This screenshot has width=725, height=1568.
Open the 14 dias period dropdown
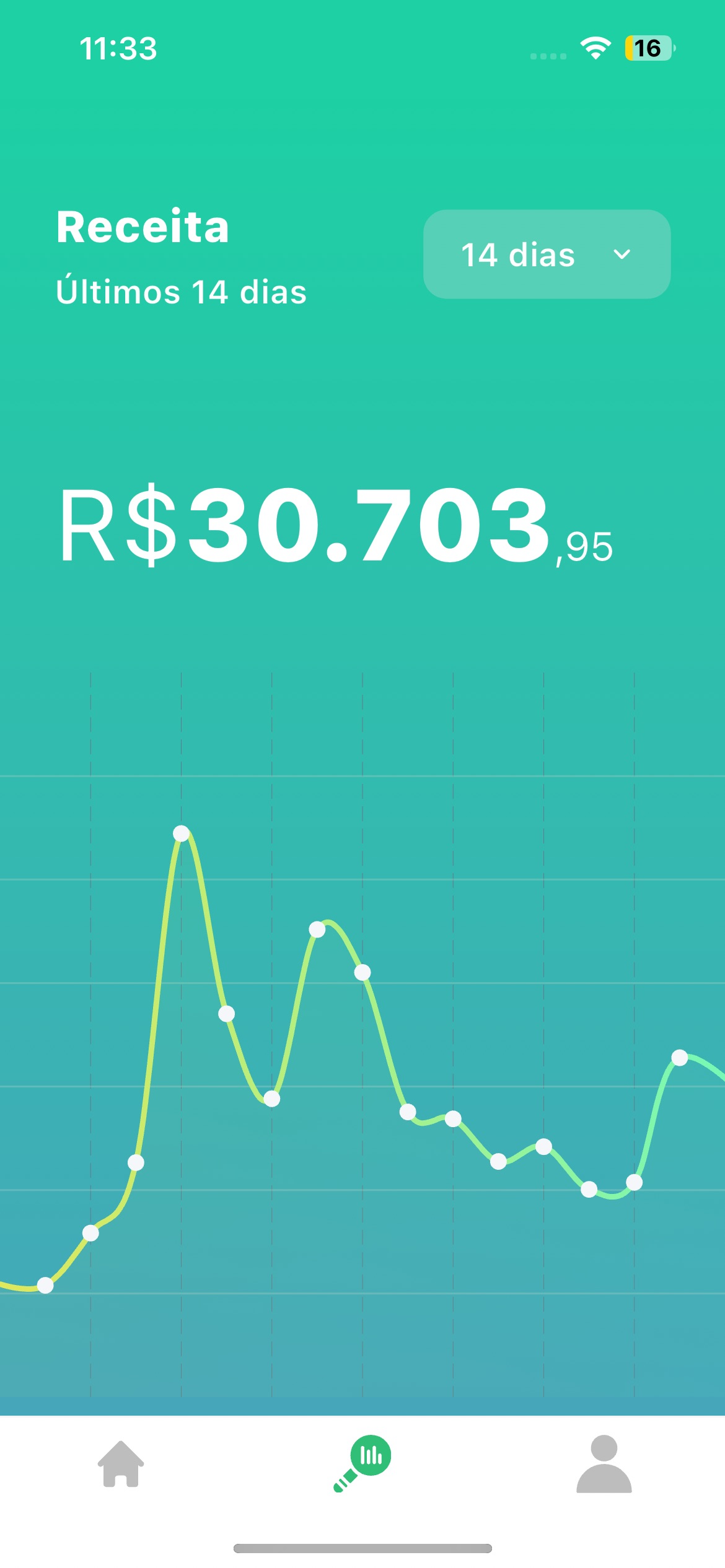[x=546, y=254]
